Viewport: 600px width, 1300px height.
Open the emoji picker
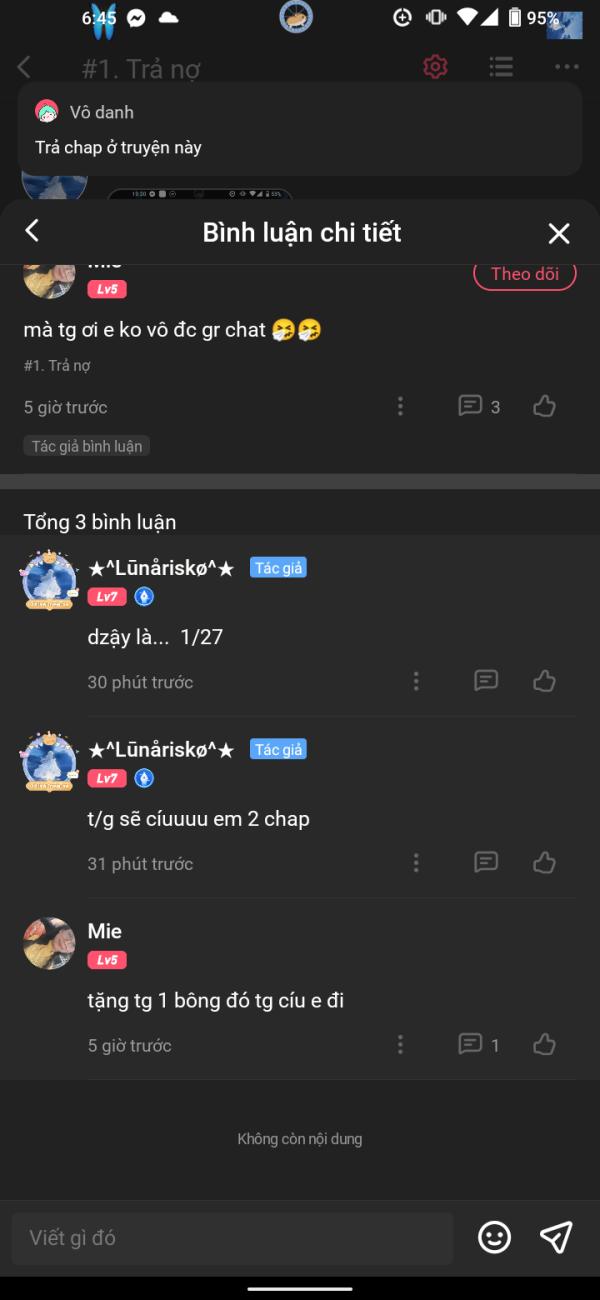tap(494, 1238)
